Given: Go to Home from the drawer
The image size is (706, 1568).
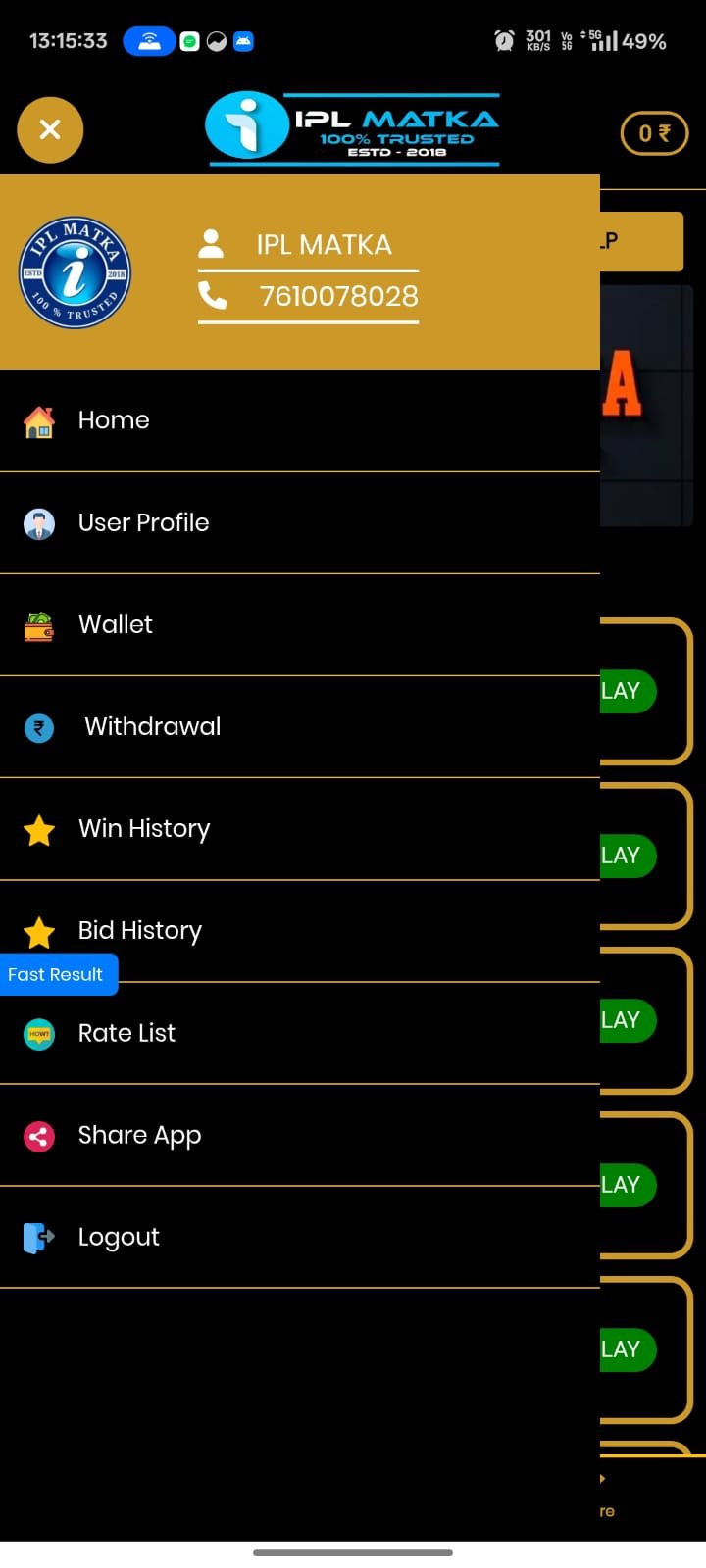Looking at the screenshot, I should tap(114, 420).
